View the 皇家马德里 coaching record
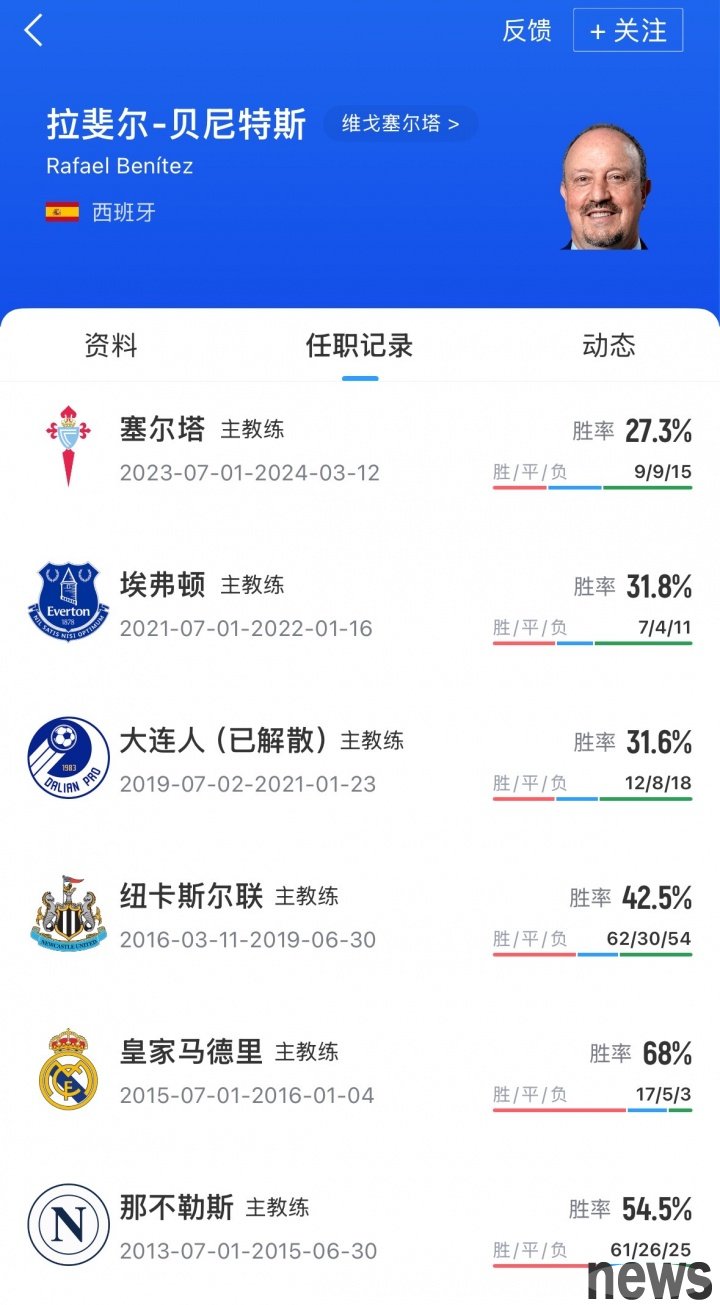This screenshot has height=1305, width=720. point(360,1072)
